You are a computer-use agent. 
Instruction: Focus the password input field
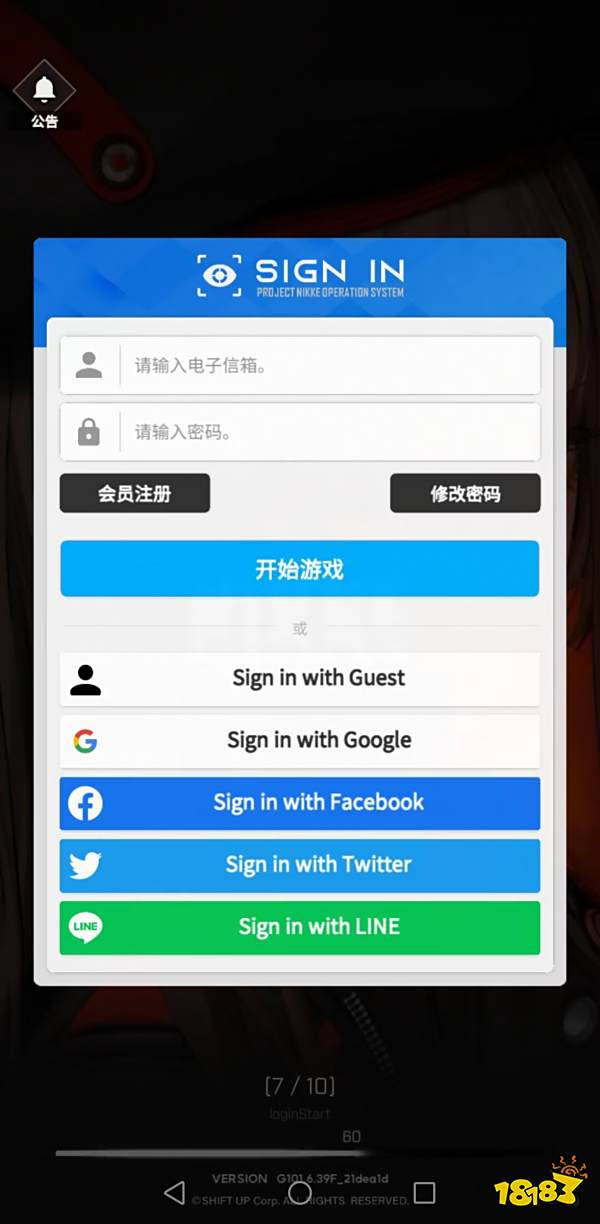[329, 432]
